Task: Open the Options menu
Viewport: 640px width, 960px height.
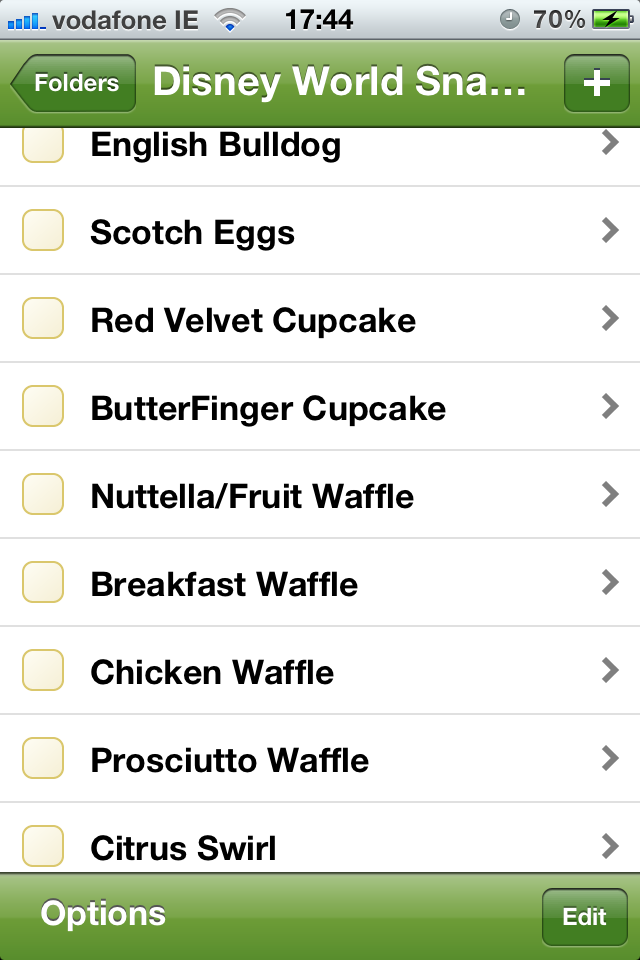Action: tap(103, 914)
